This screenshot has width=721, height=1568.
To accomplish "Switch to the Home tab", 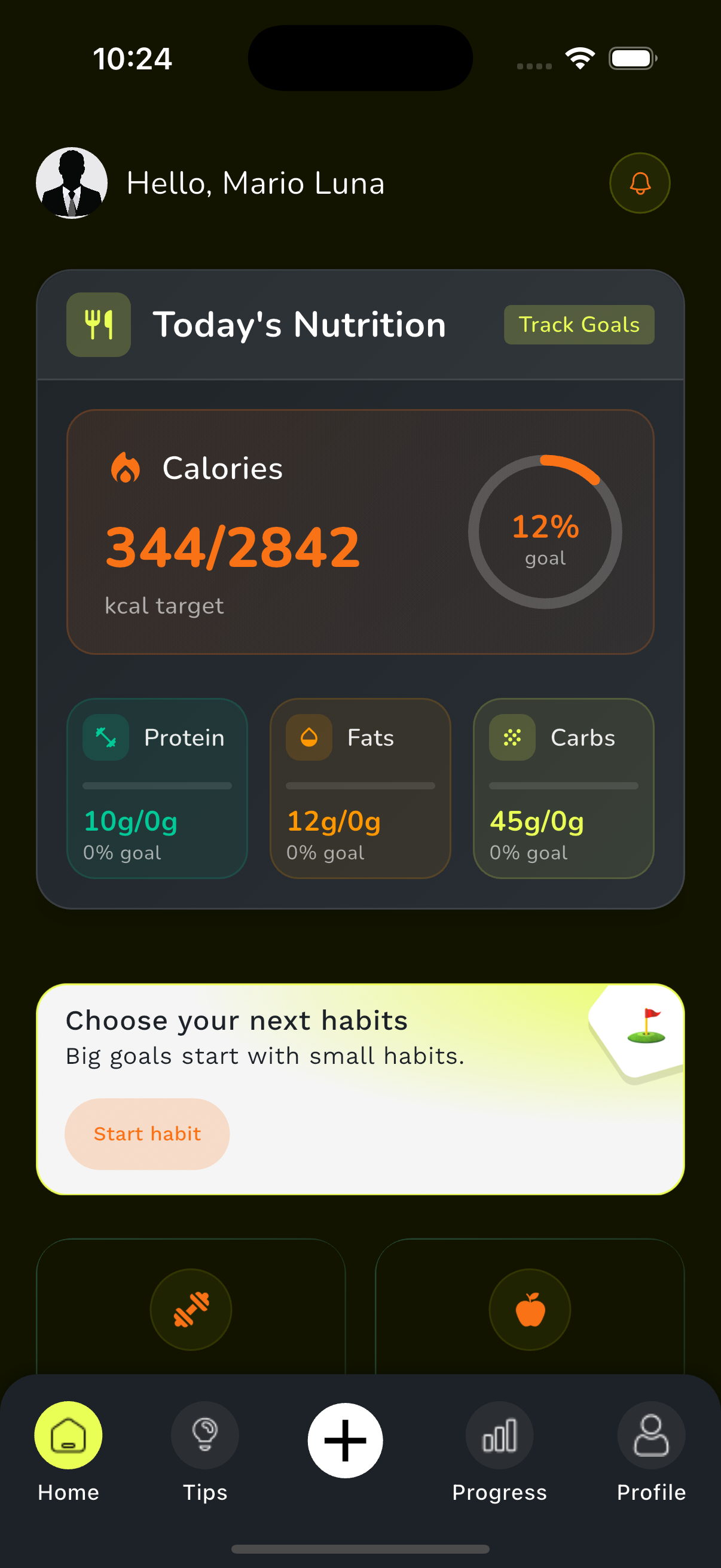I will pos(68,1448).
